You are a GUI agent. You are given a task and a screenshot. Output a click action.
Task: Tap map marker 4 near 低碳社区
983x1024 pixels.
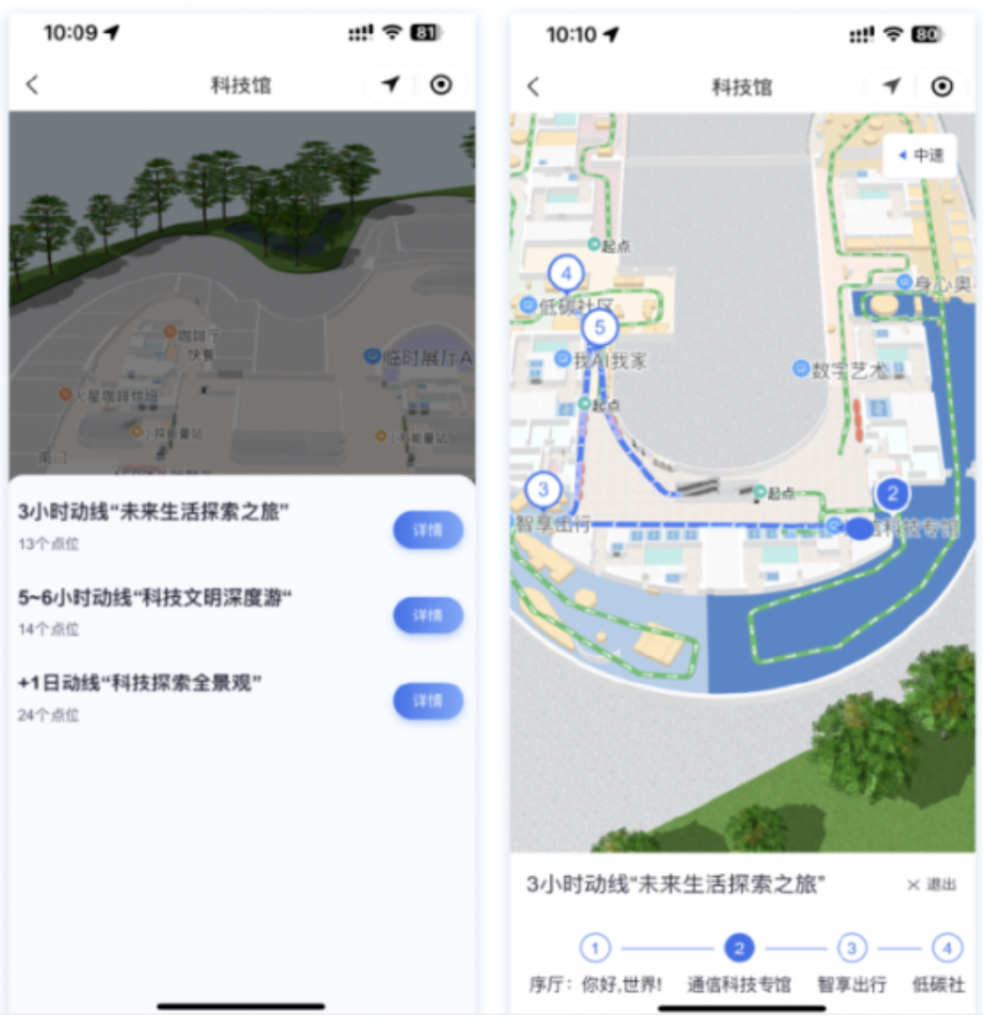[x=566, y=272]
